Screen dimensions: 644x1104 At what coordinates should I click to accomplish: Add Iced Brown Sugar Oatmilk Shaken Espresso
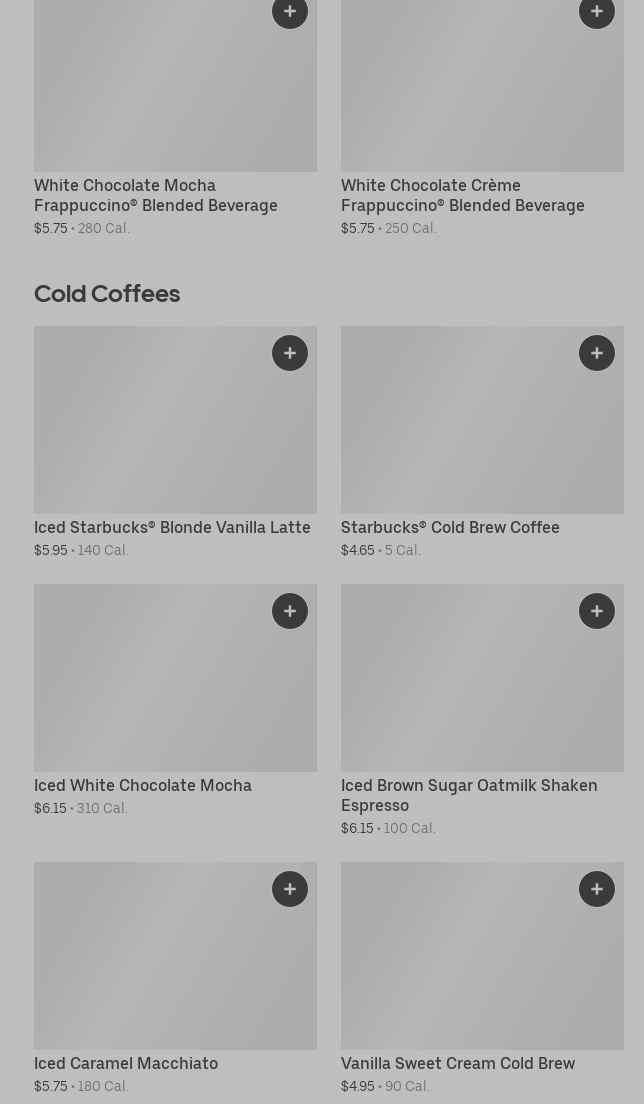coord(596,611)
